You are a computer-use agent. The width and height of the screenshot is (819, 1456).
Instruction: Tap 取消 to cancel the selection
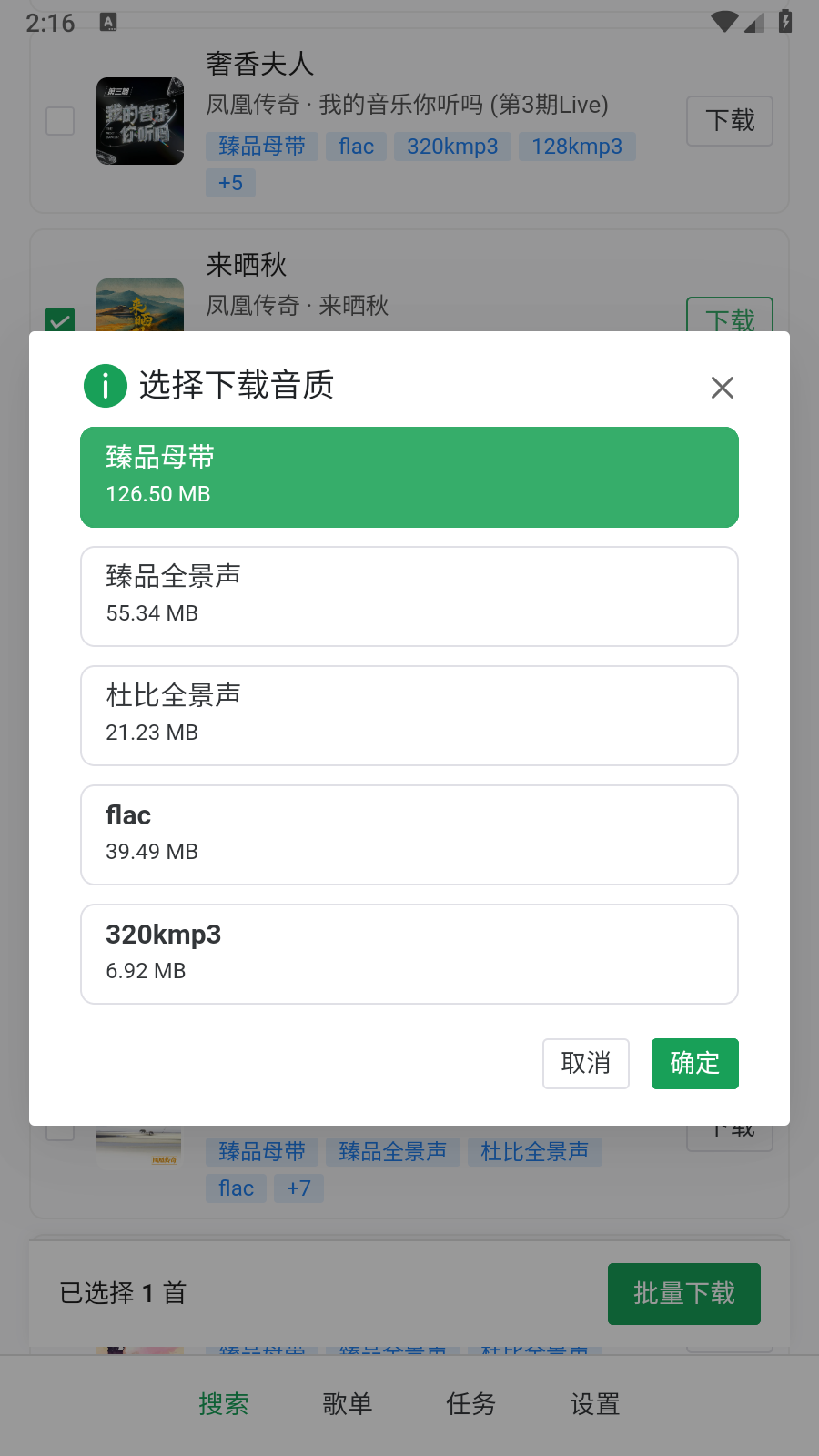[586, 1064]
